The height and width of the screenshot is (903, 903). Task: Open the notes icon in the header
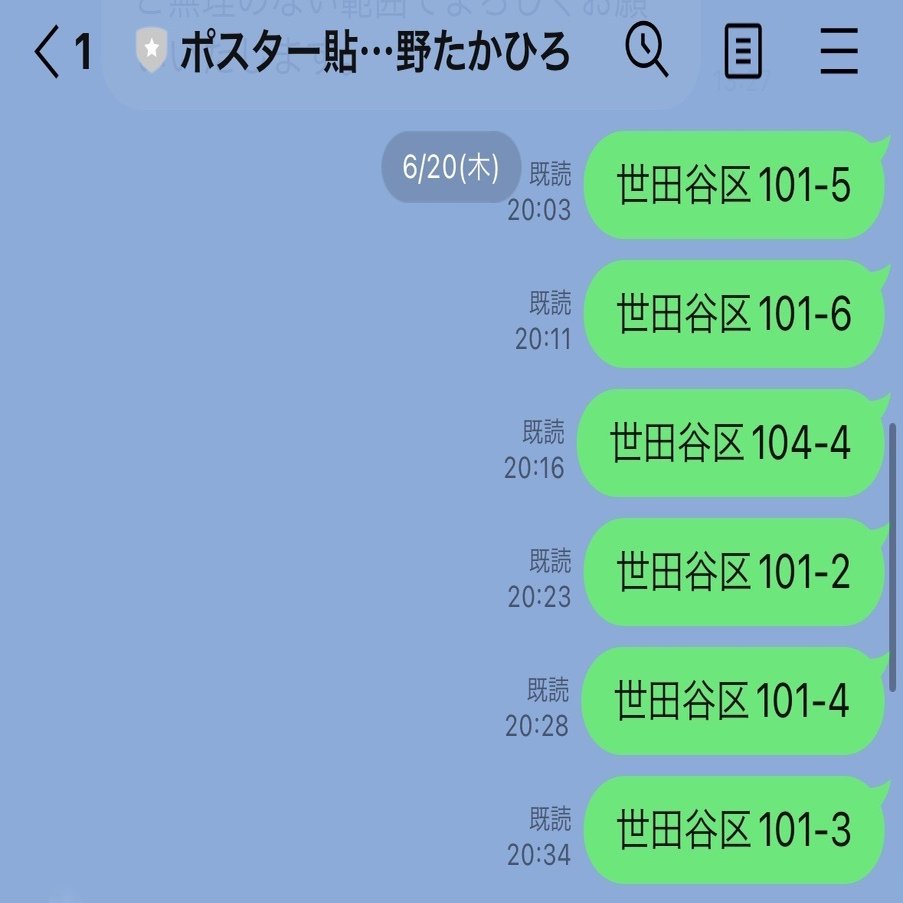click(x=742, y=51)
